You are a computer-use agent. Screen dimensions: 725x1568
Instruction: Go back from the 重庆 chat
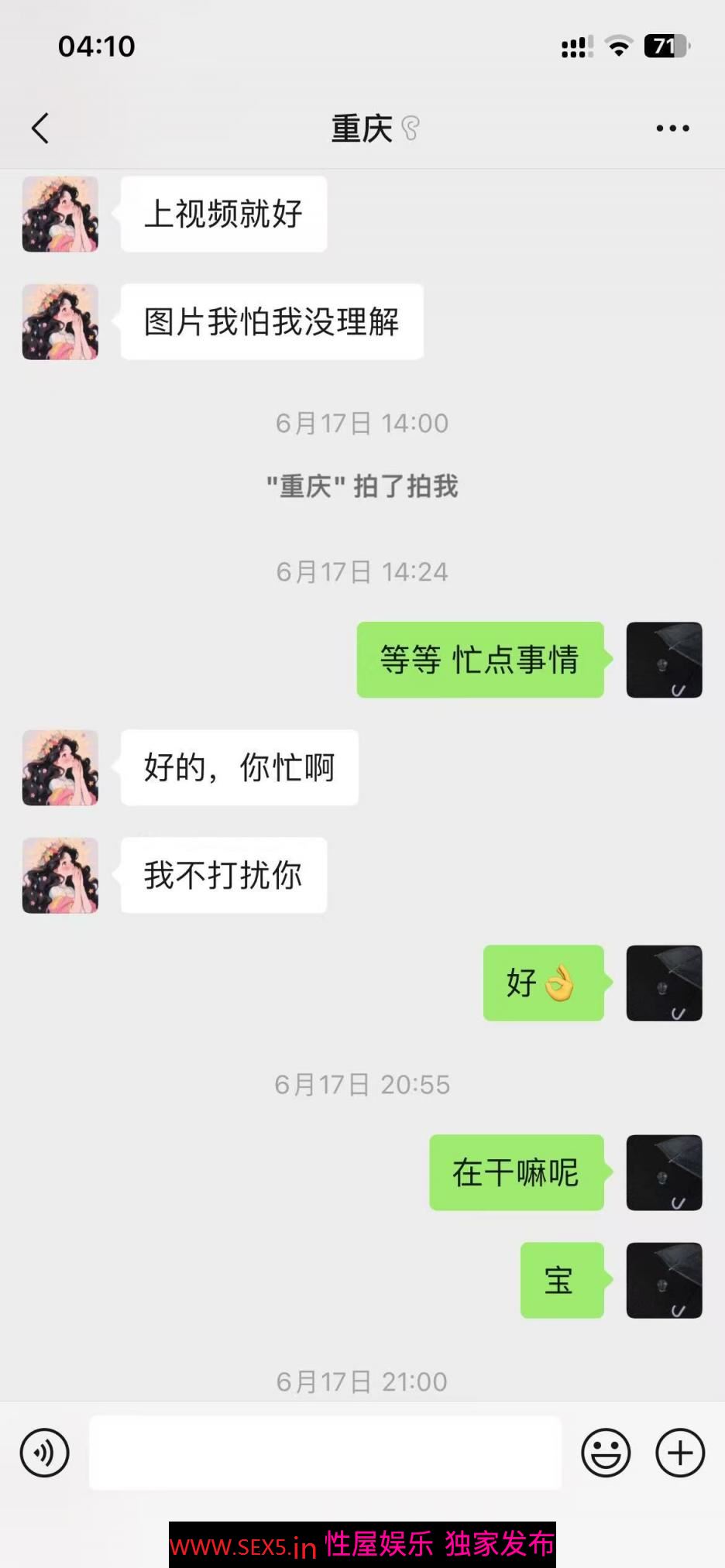click(40, 129)
